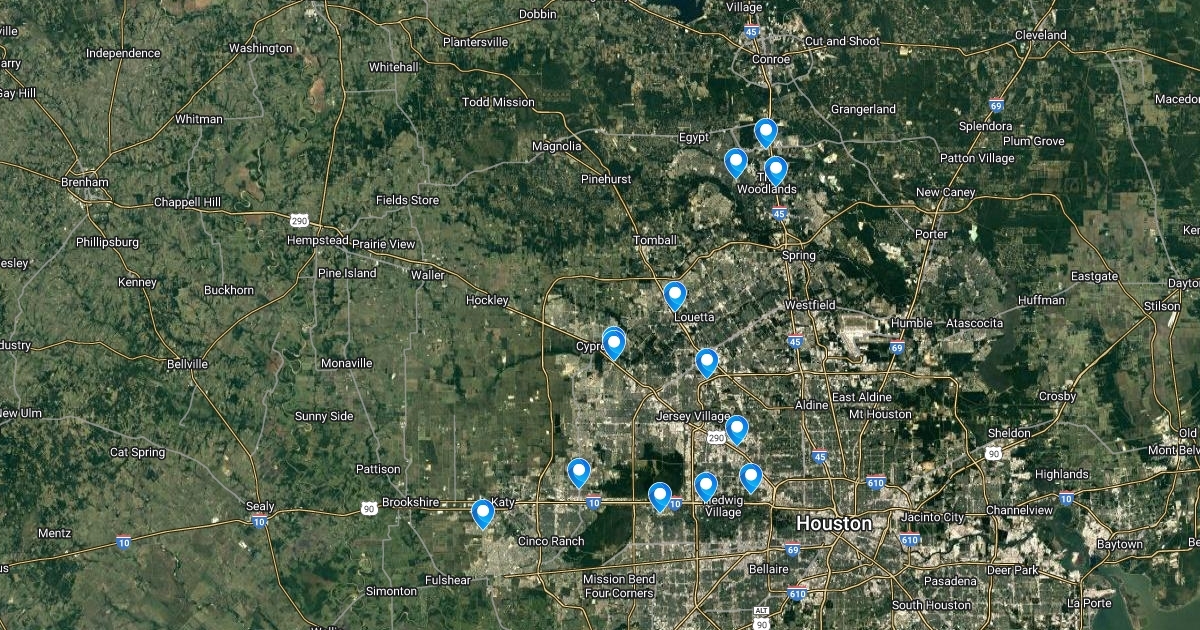1200x630 pixels.
Task: Tap the pin just west of Katy
Action: pos(483,512)
